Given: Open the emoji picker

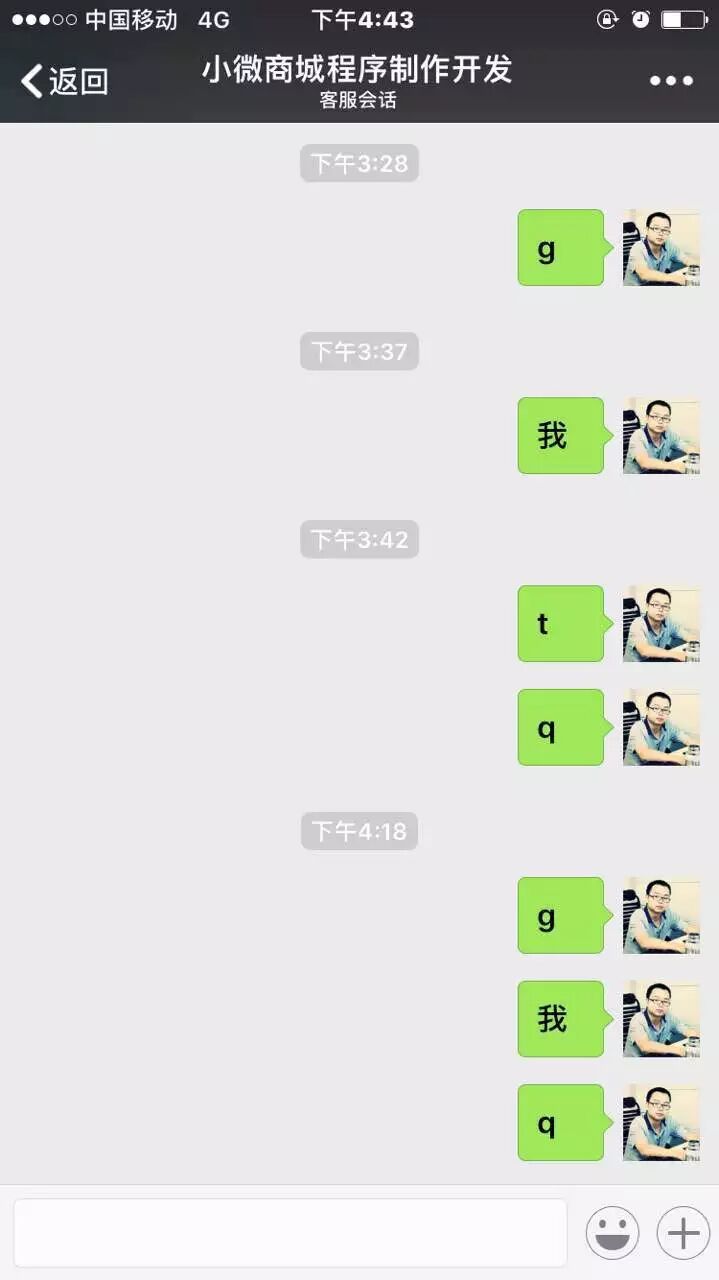Looking at the screenshot, I should (612, 1233).
